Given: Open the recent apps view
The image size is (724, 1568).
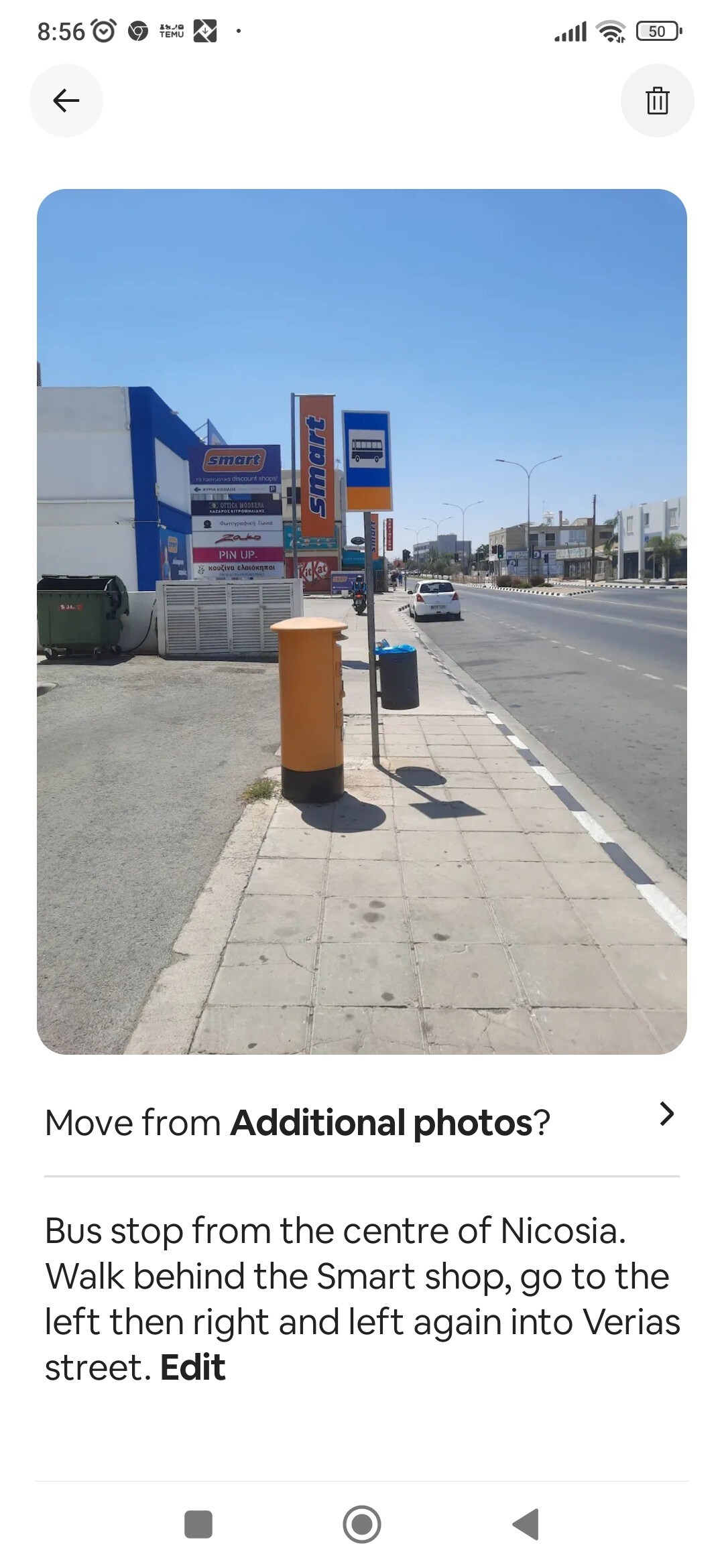Looking at the screenshot, I should pos(198,1524).
